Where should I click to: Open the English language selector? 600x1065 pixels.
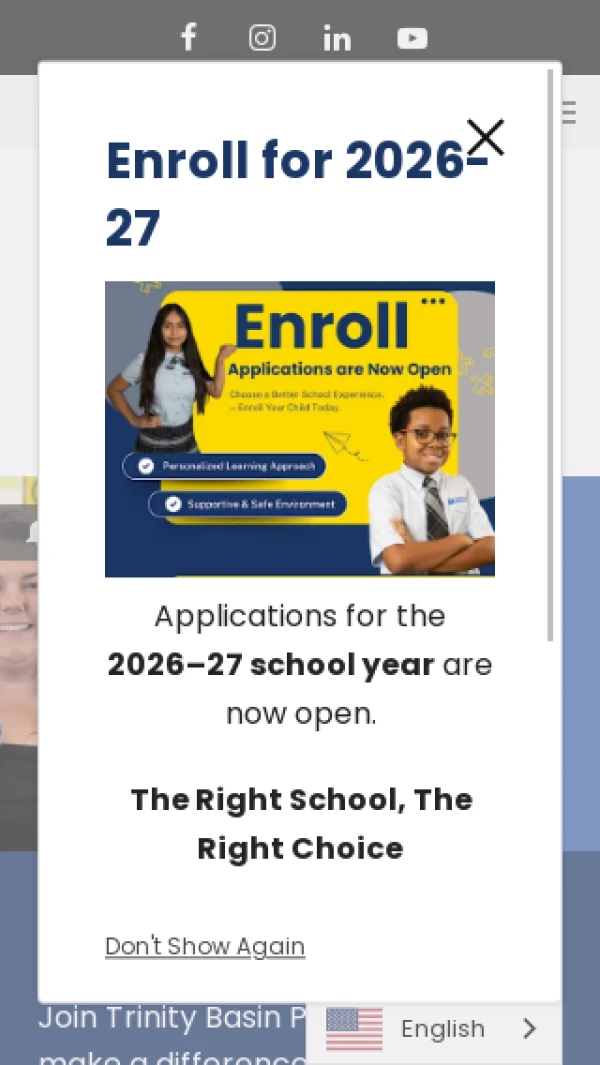pos(433,1029)
